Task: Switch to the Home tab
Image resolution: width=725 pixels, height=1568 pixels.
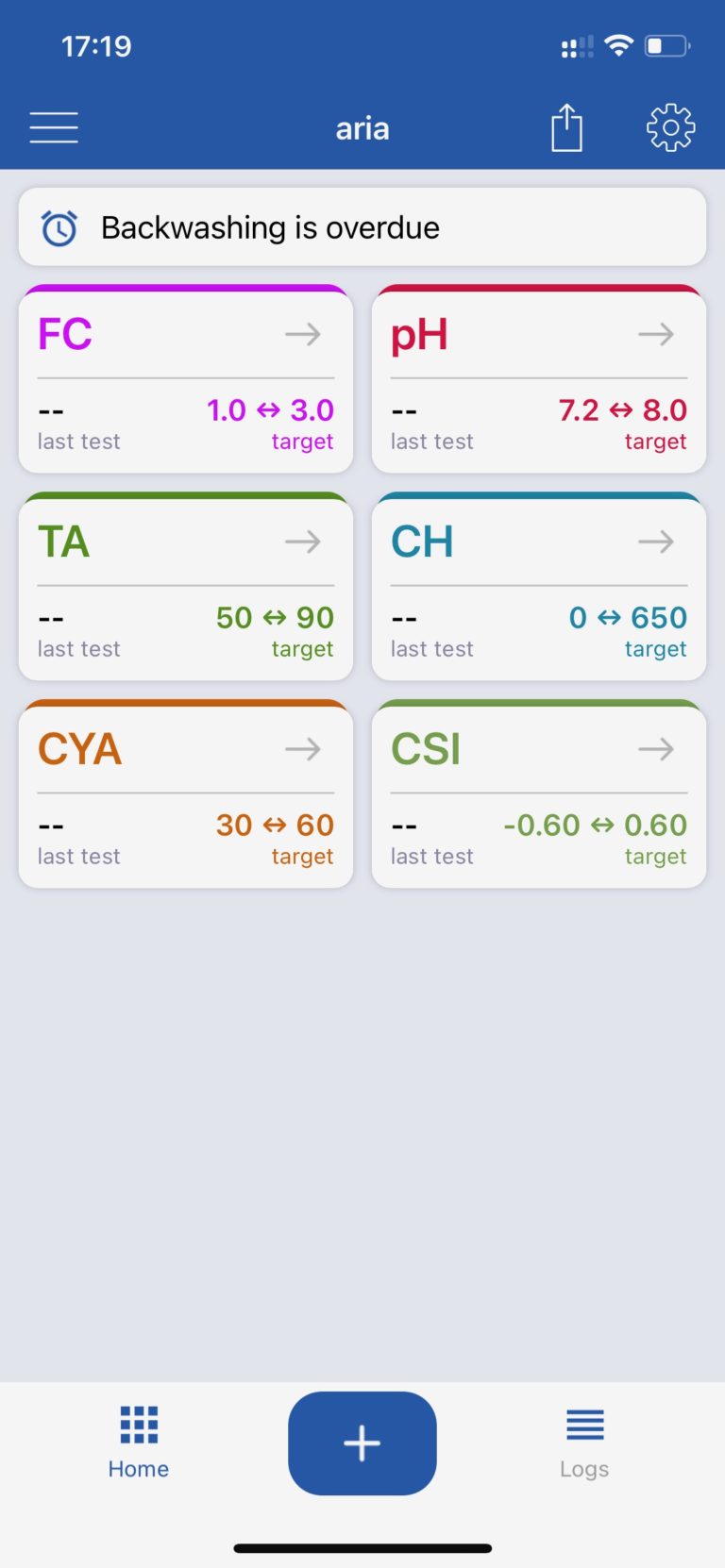Action: (x=138, y=1443)
